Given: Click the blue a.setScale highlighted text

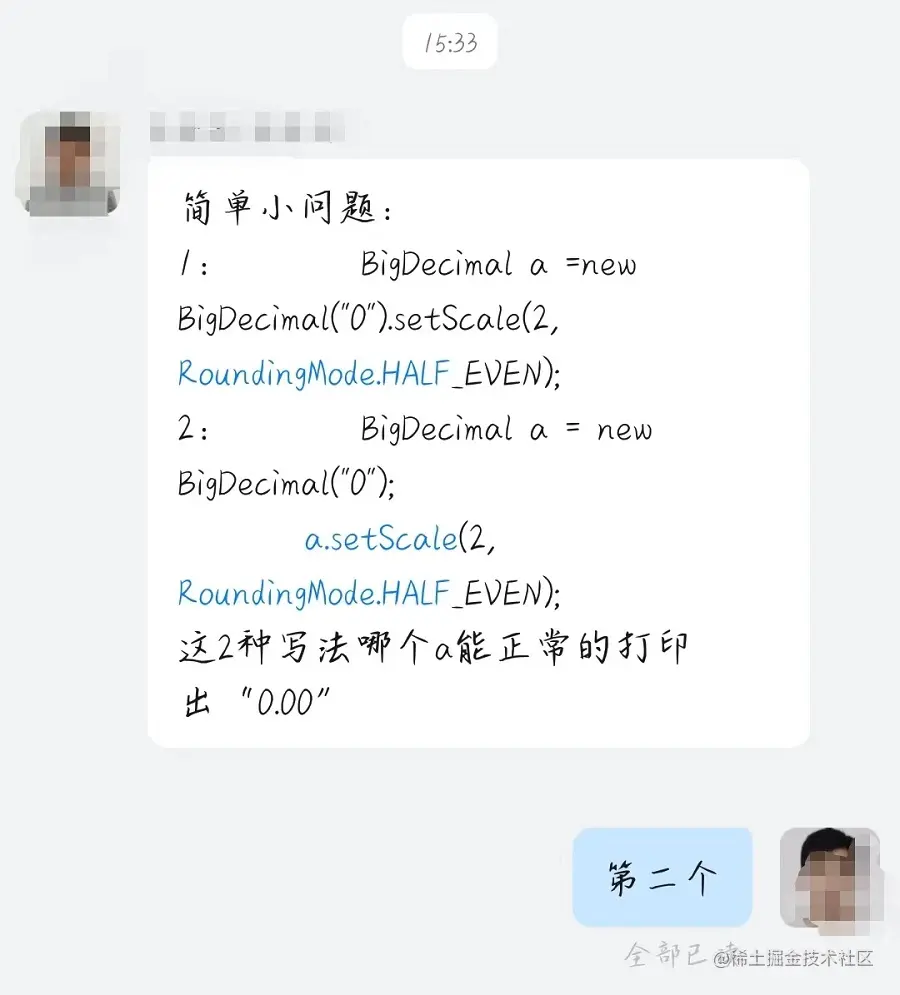Looking at the screenshot, I should coord(380,539).
